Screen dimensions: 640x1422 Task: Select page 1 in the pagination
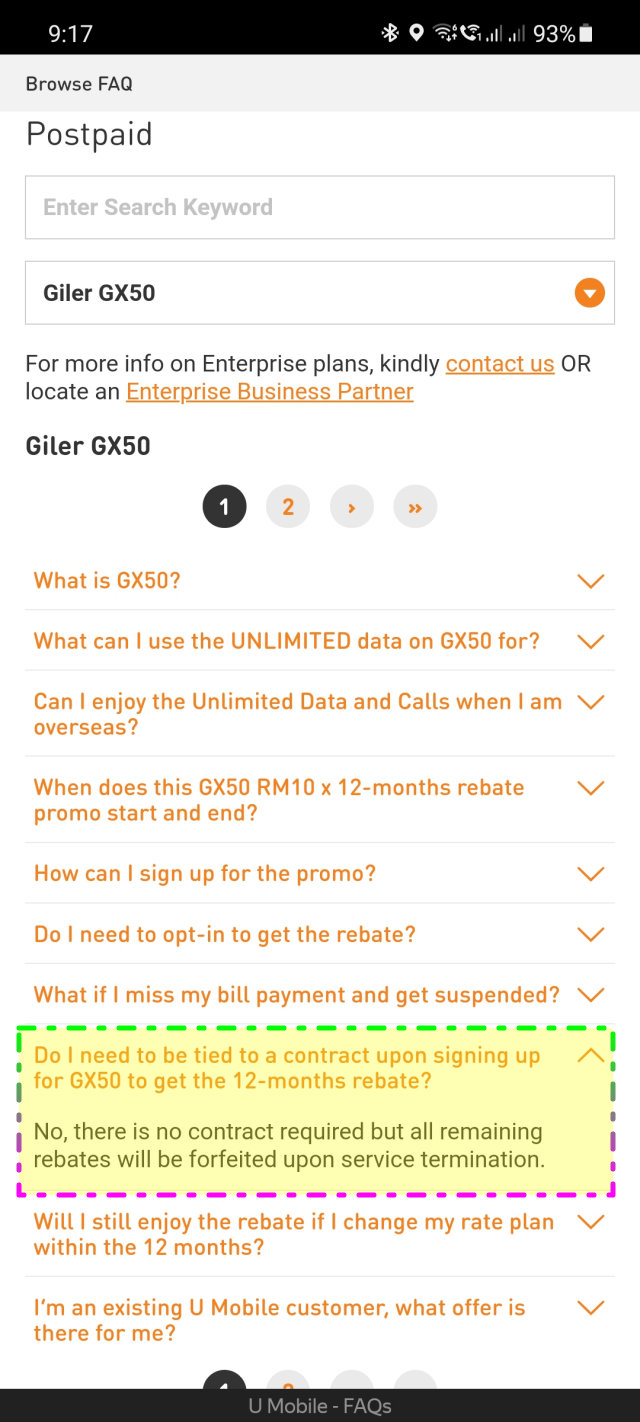pos(224,508)
